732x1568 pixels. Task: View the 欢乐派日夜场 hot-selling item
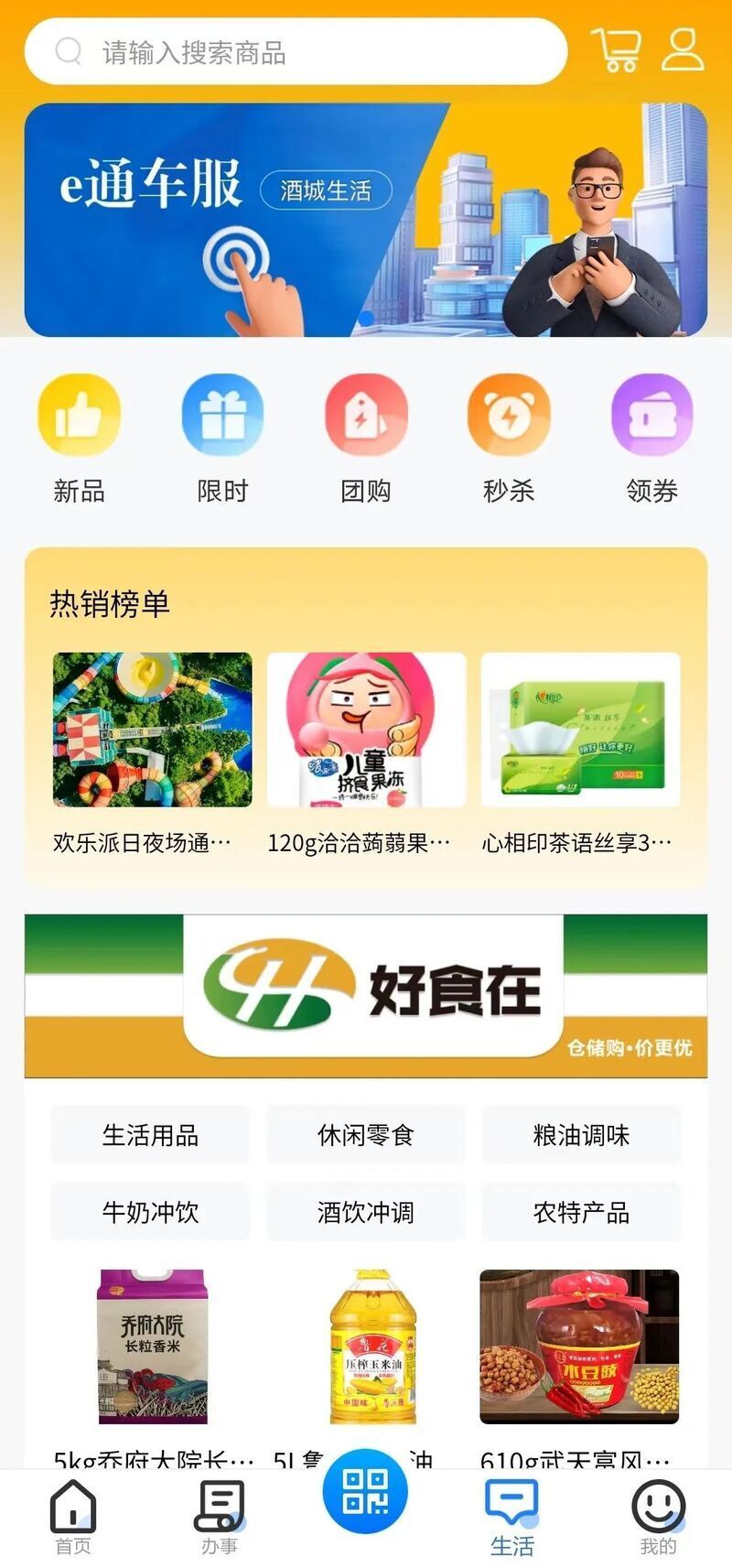[152, 751]
